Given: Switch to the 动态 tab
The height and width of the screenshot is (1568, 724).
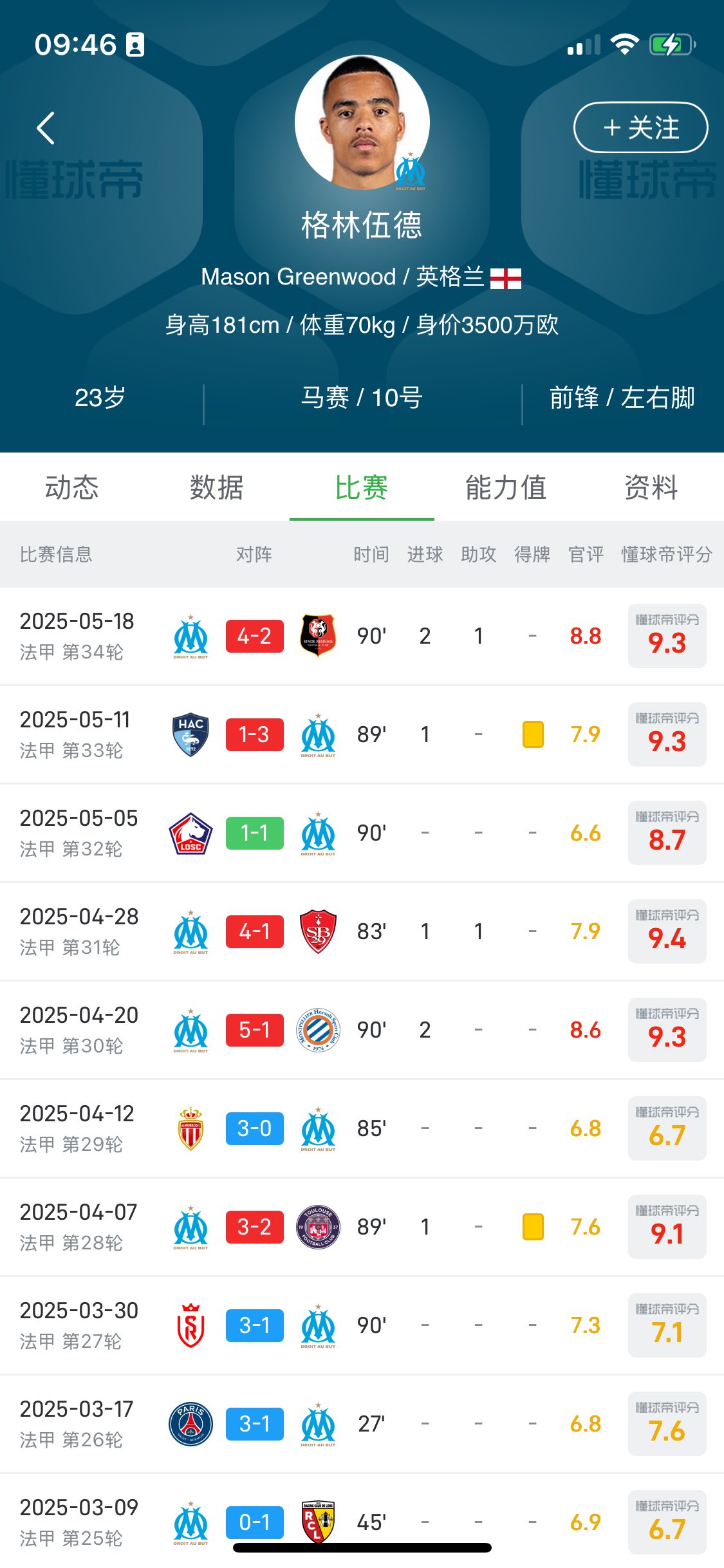Looking at the screenshot, I should pyautogui.click(x=72, y=487).
